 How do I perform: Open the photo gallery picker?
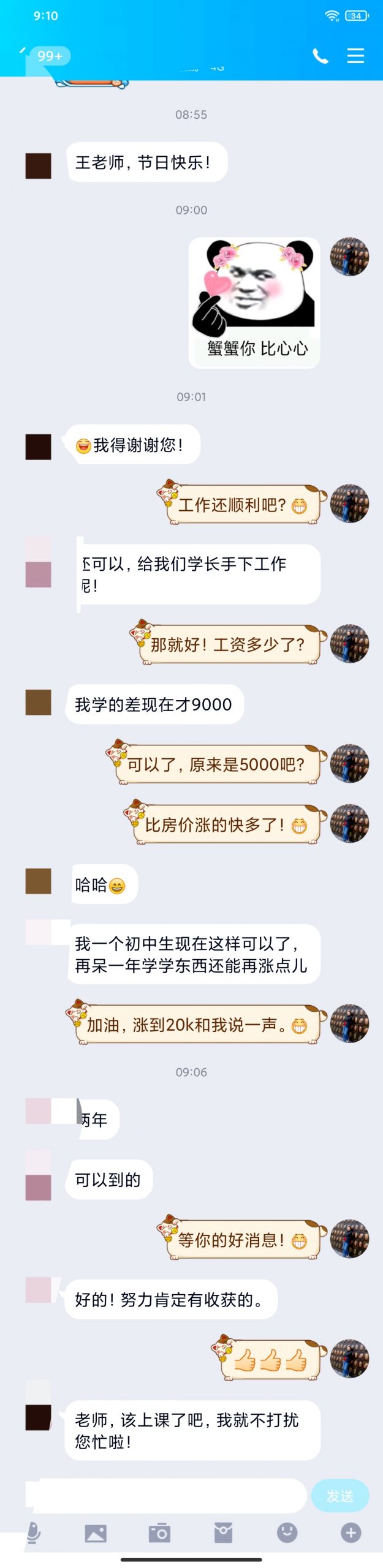click(x=96, y=1533)
